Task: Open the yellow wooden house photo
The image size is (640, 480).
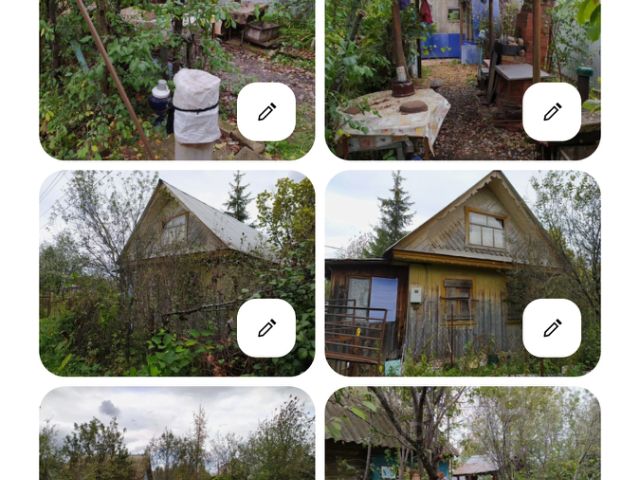Action: [440, 260]
